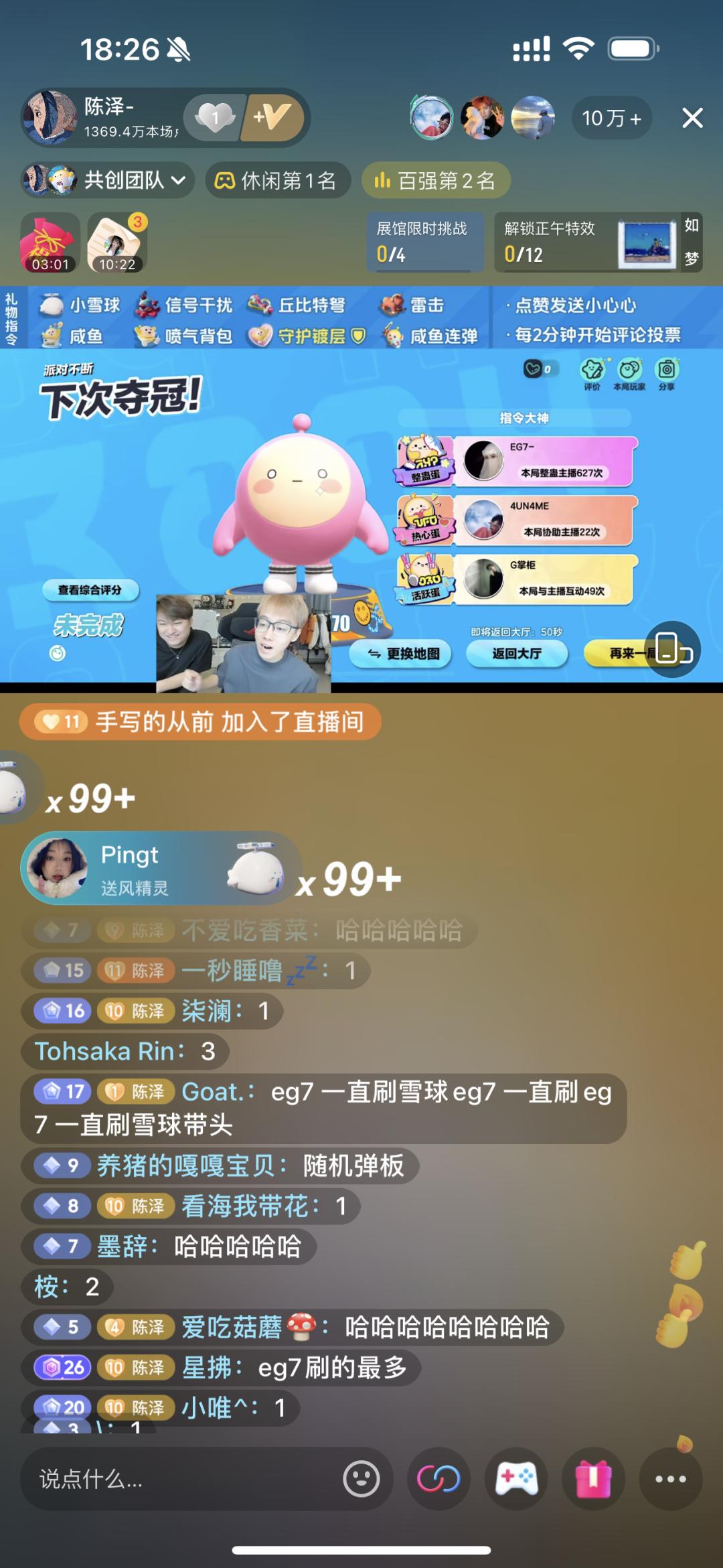Open the heart fan club badge

point(215,118)
